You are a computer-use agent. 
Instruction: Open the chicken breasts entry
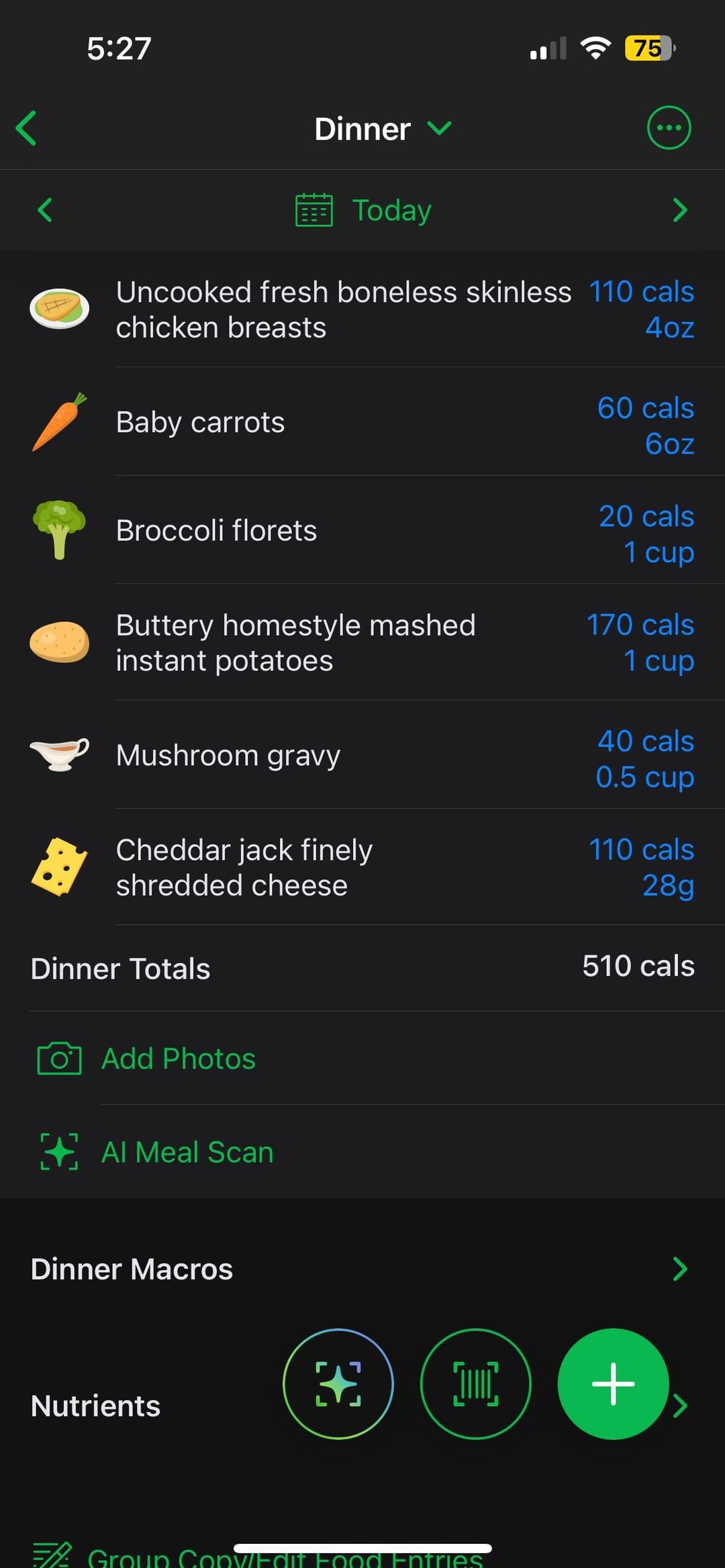pos(362,309)
